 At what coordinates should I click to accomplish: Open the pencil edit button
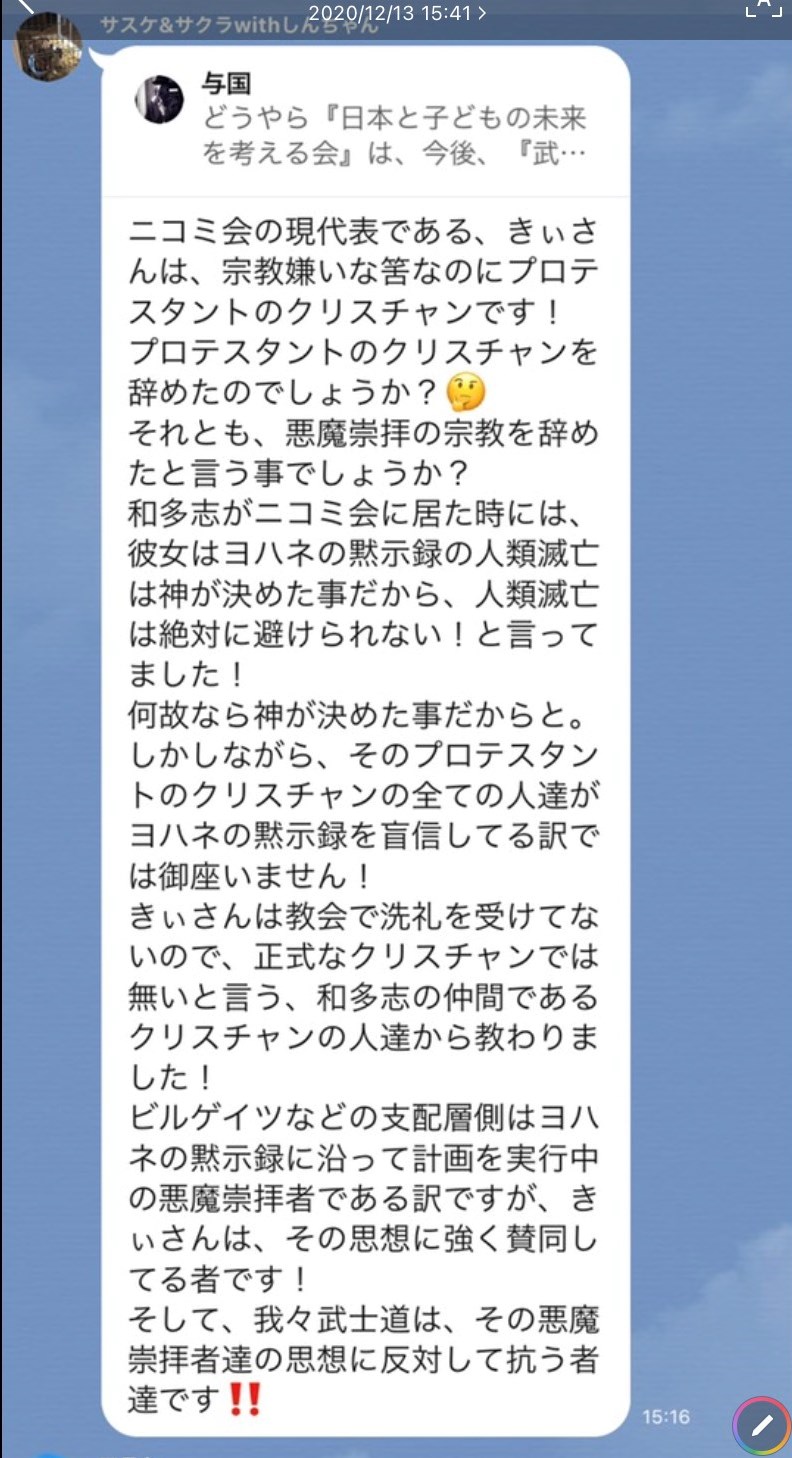click(762, 1424)
